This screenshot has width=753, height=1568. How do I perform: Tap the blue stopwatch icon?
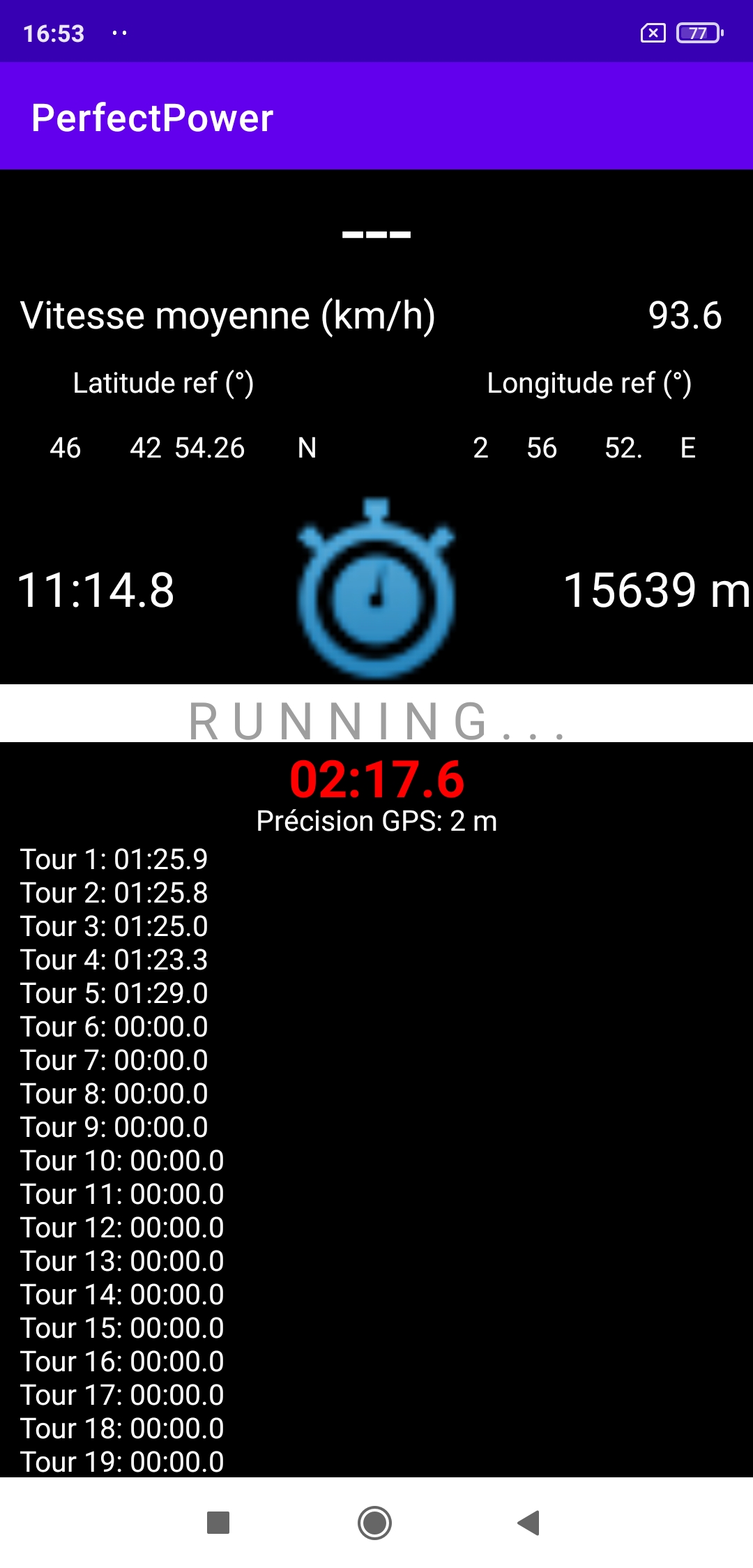tap(376, 588)
